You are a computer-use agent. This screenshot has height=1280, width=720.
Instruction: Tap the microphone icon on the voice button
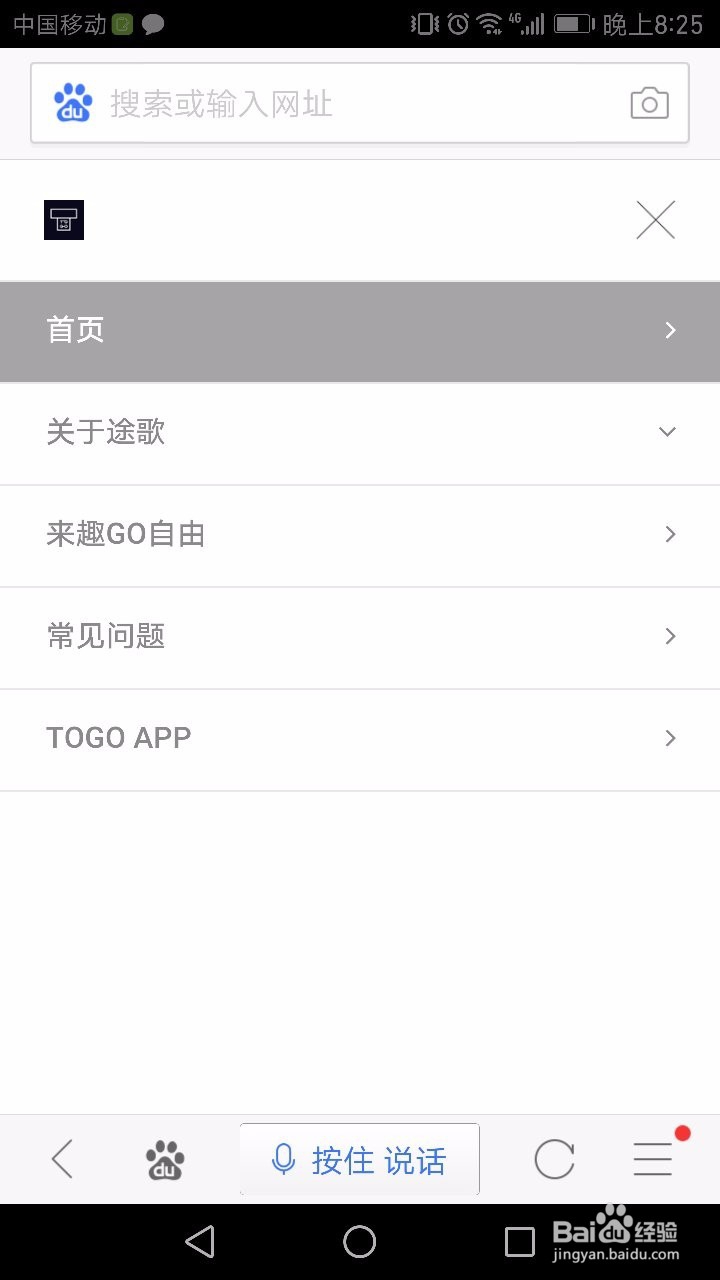pos(283,1158)
